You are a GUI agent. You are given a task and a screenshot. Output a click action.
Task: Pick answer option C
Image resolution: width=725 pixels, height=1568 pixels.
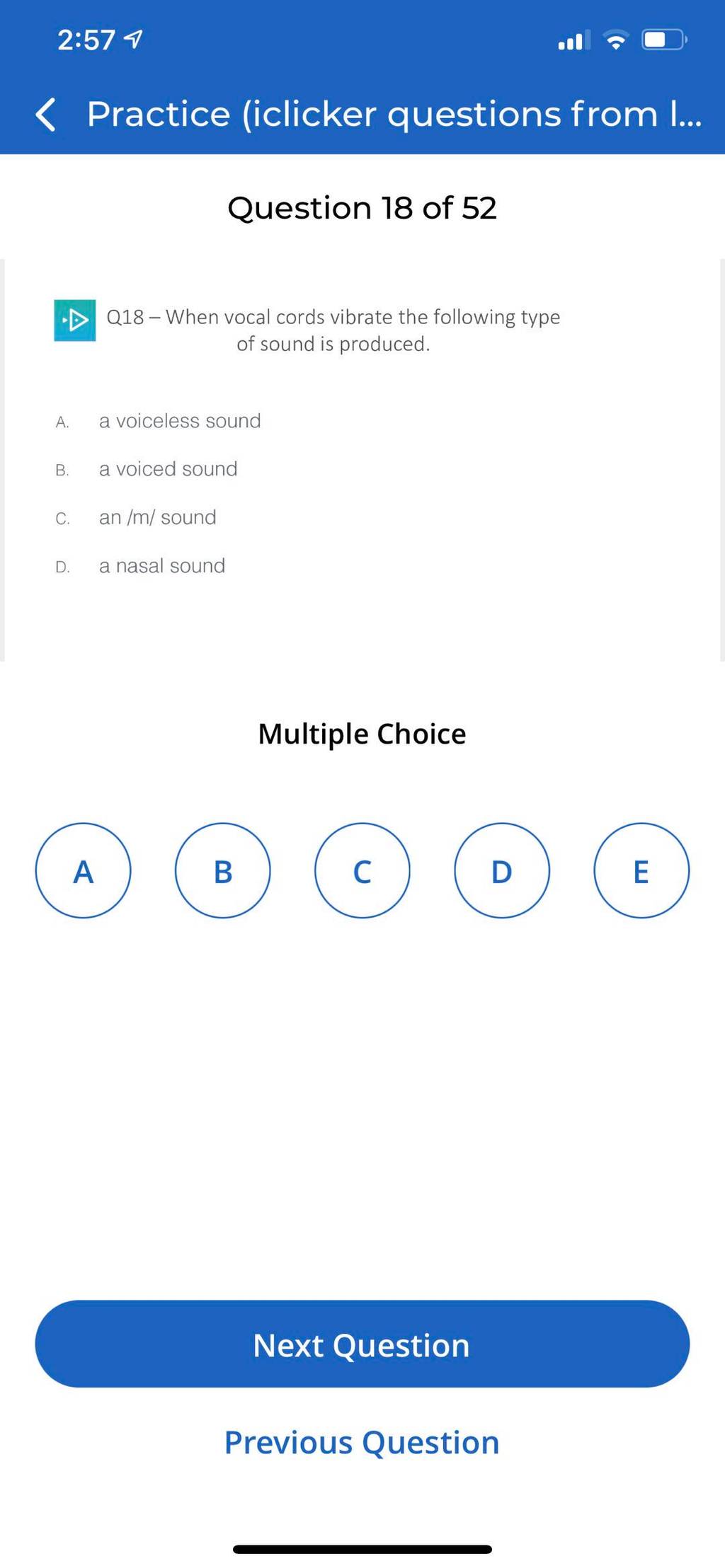[x=362, y=870]
